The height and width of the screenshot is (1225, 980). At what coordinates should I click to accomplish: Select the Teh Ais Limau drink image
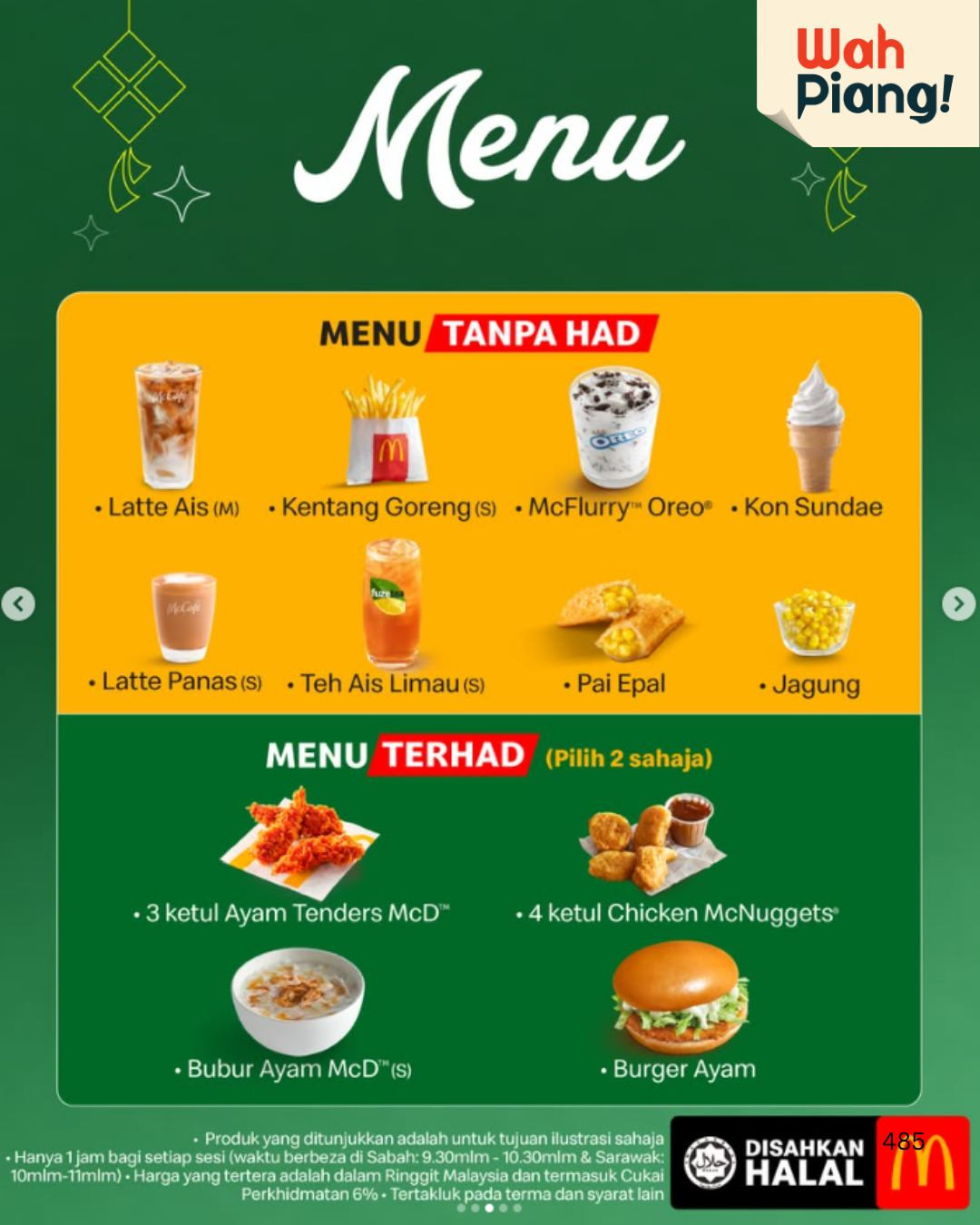pos(390,603)
